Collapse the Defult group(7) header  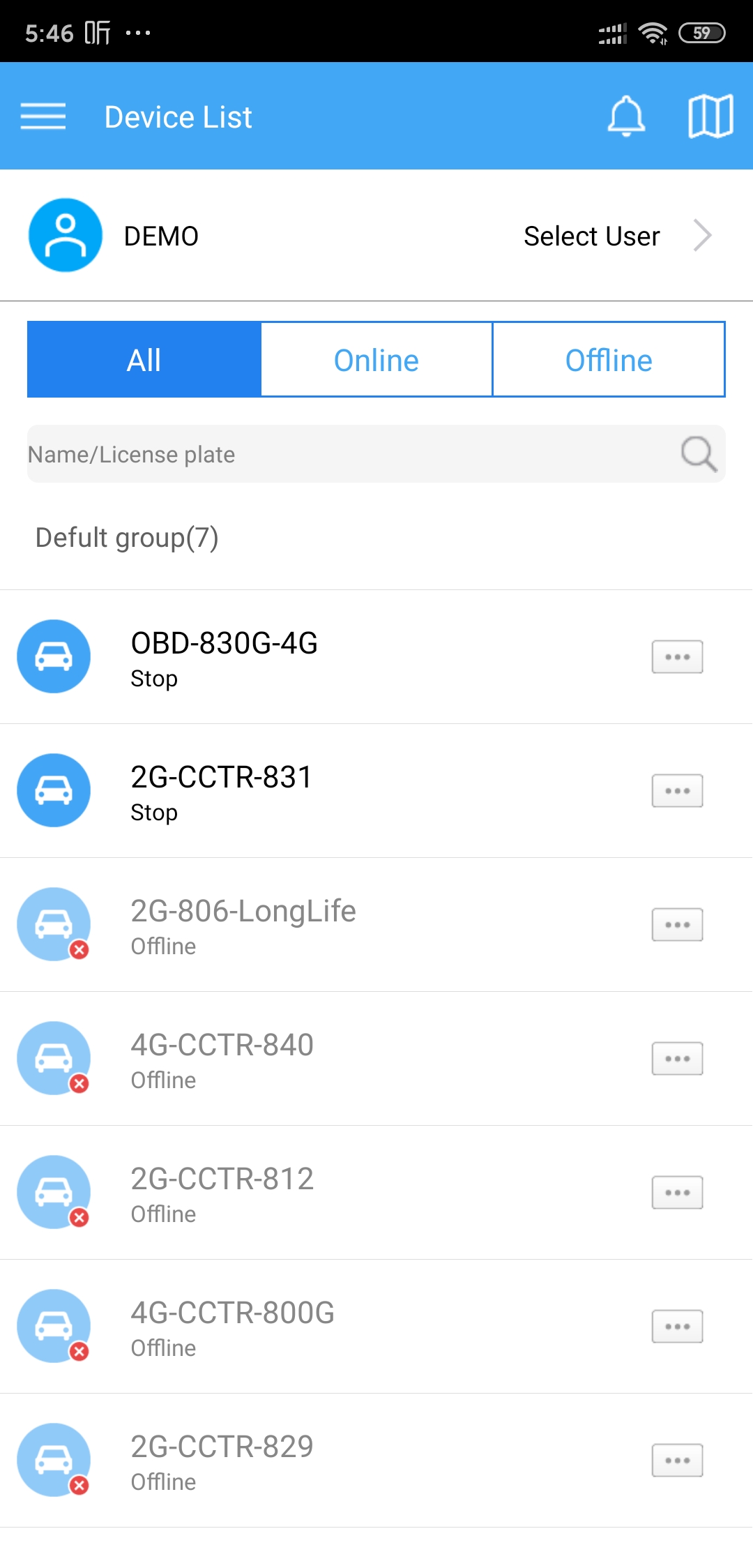(x=127, y=538)
